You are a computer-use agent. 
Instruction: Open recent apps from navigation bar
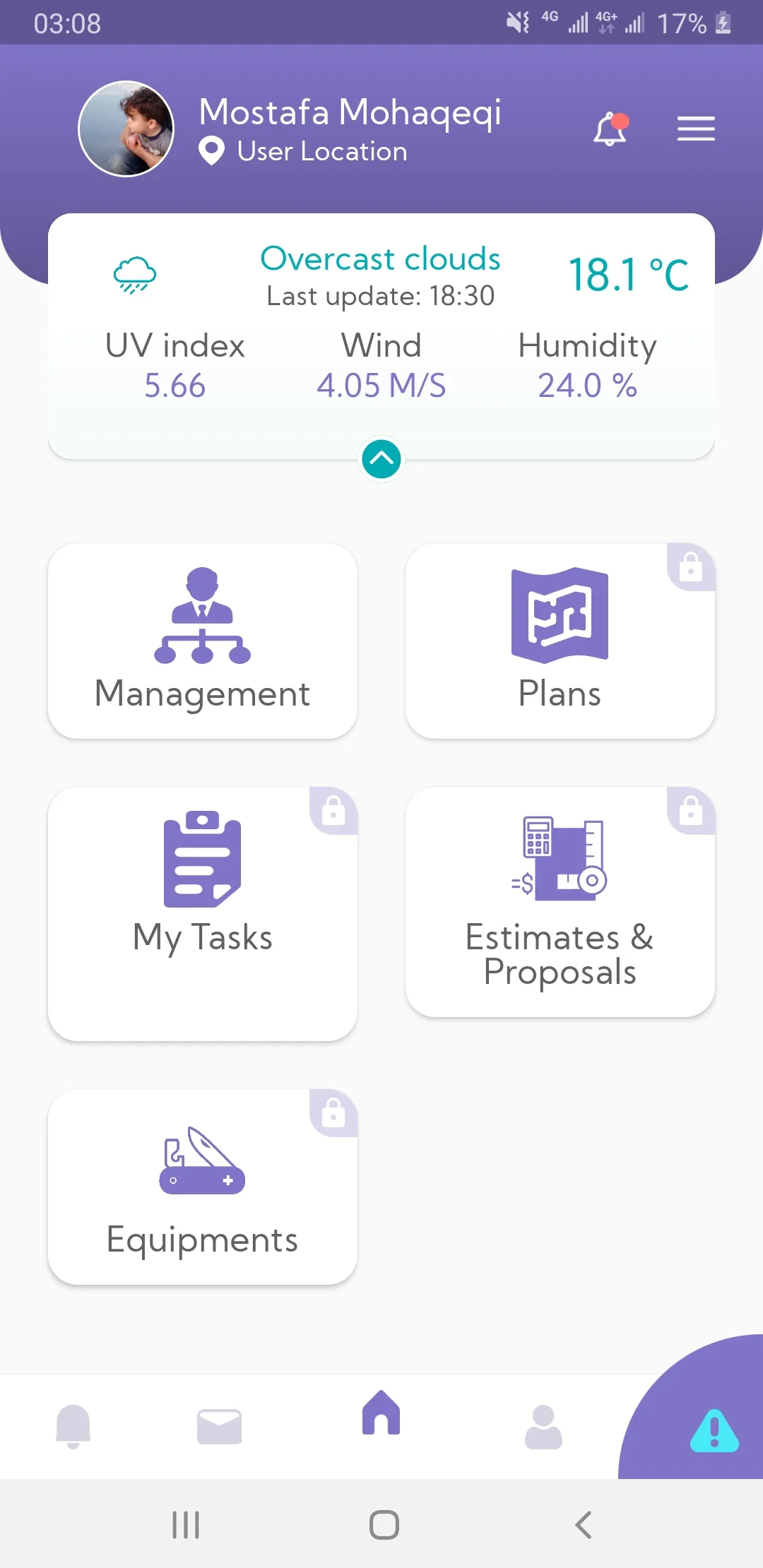coord(186,1525)
